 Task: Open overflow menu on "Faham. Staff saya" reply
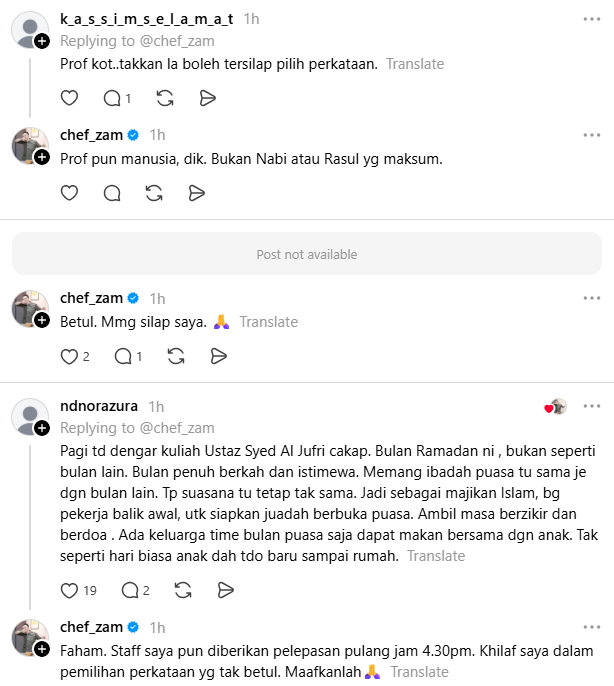pyautogui.click(x=592, y=626)
